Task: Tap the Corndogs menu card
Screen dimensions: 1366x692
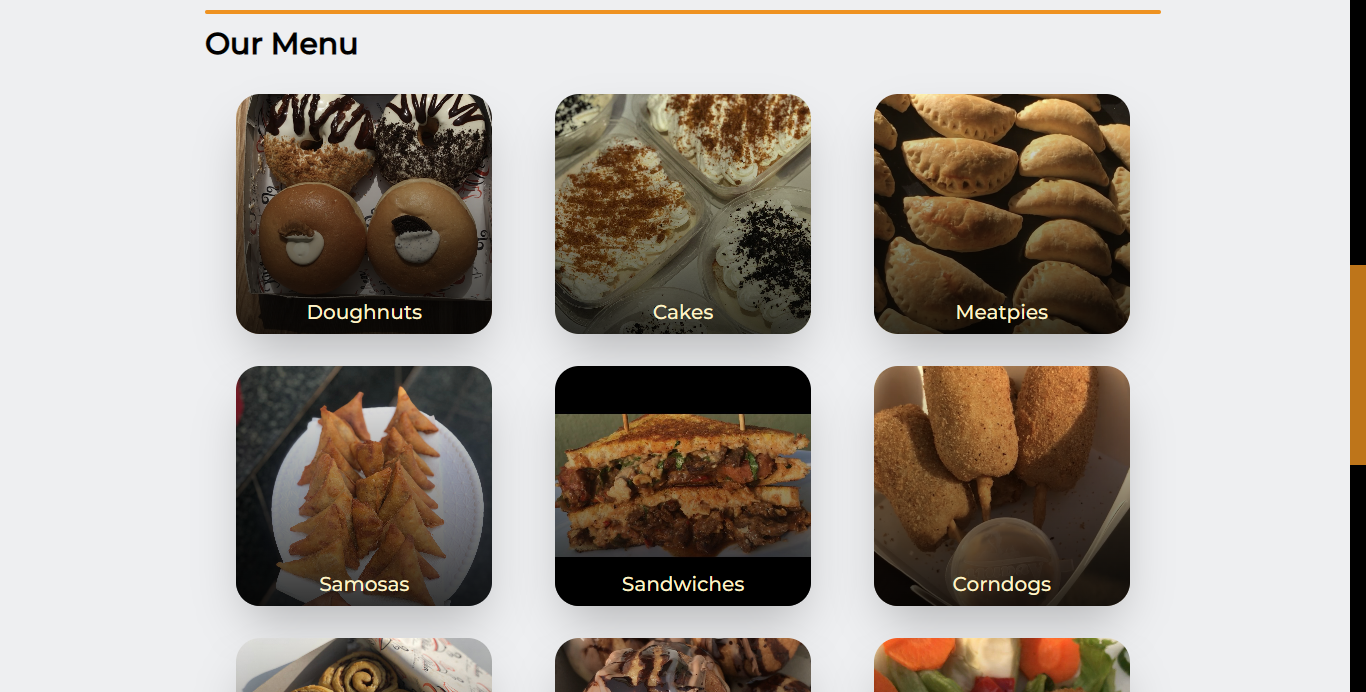Action: tap(1002, 486)
